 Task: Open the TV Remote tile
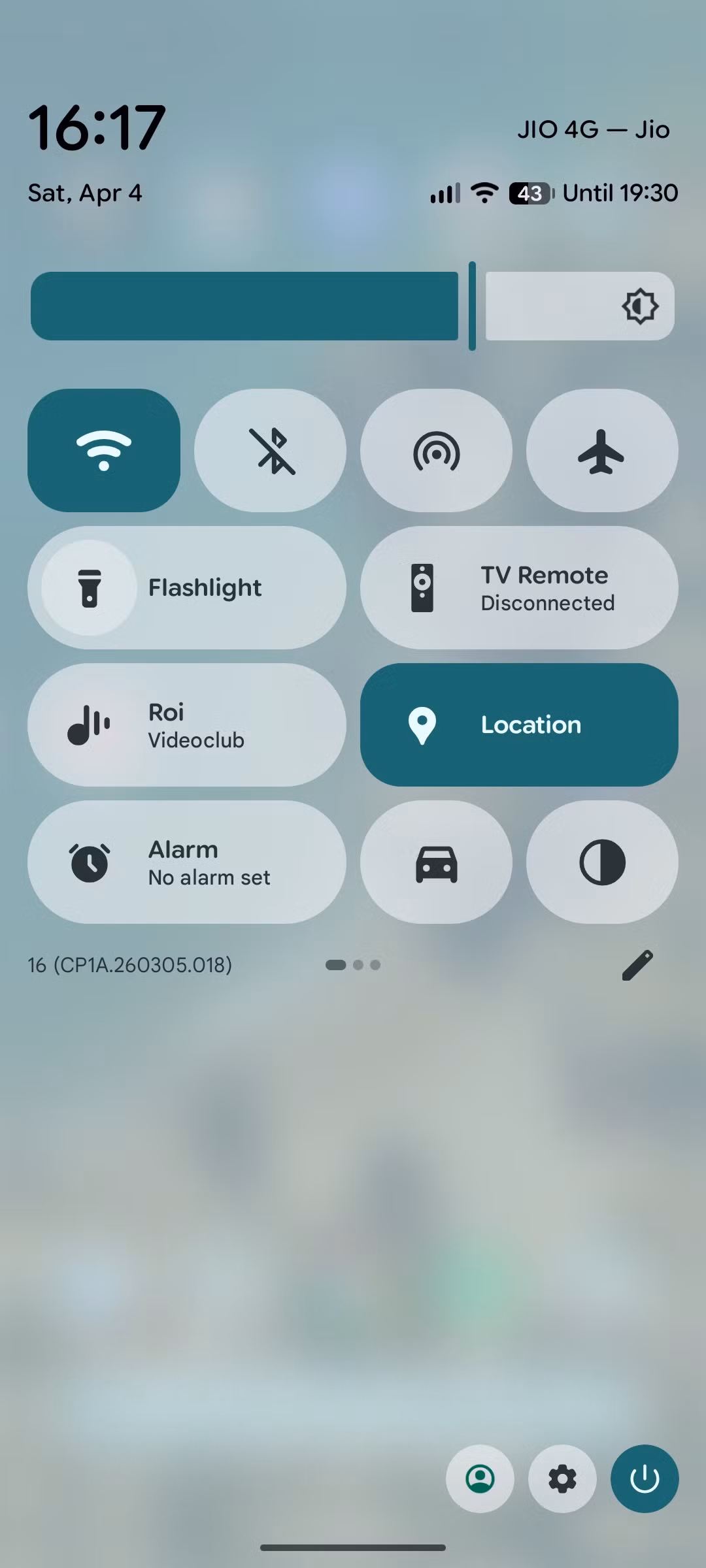[x=519, y=587]
